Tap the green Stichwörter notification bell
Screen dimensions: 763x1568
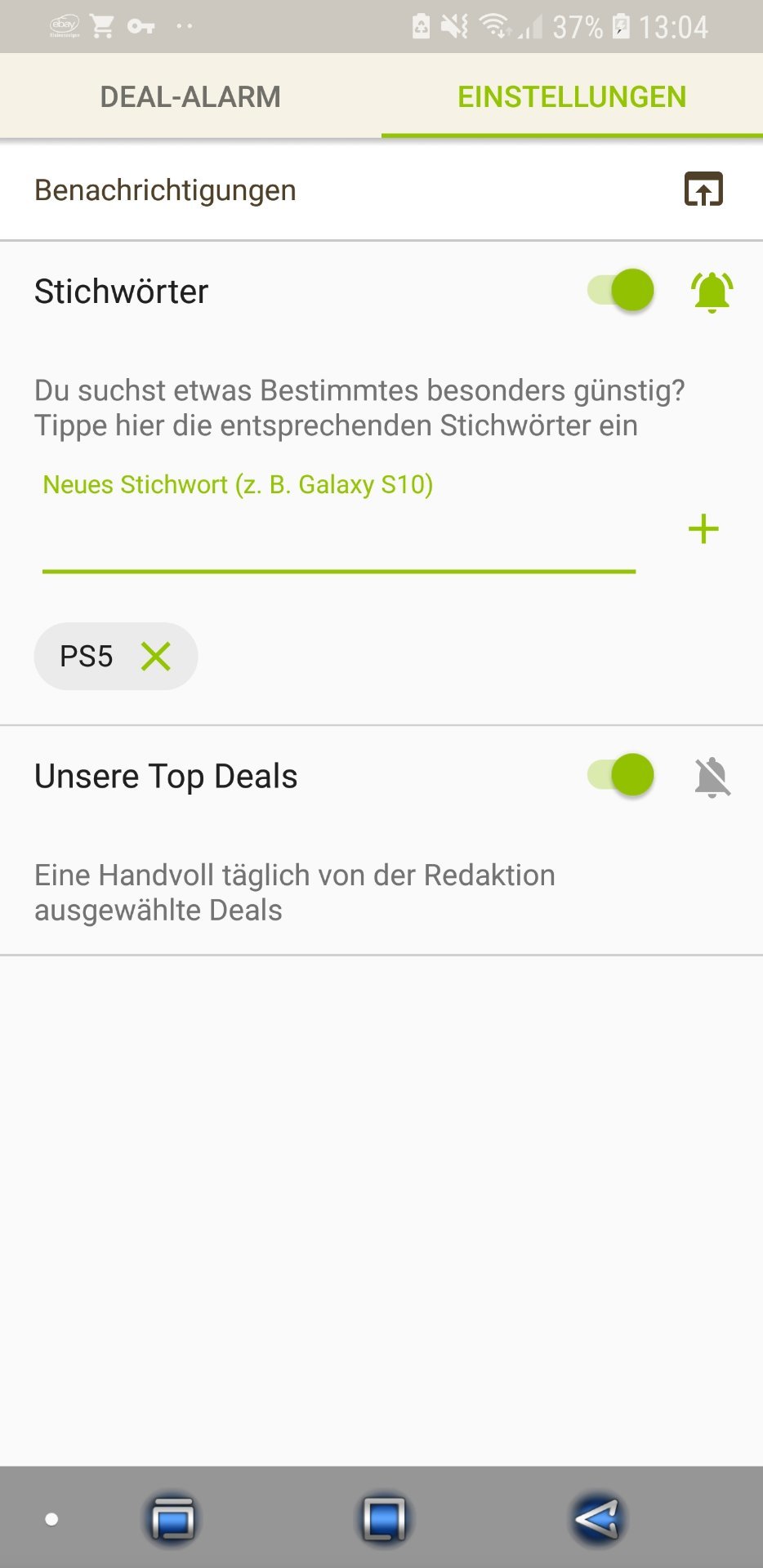click(712, 292)
